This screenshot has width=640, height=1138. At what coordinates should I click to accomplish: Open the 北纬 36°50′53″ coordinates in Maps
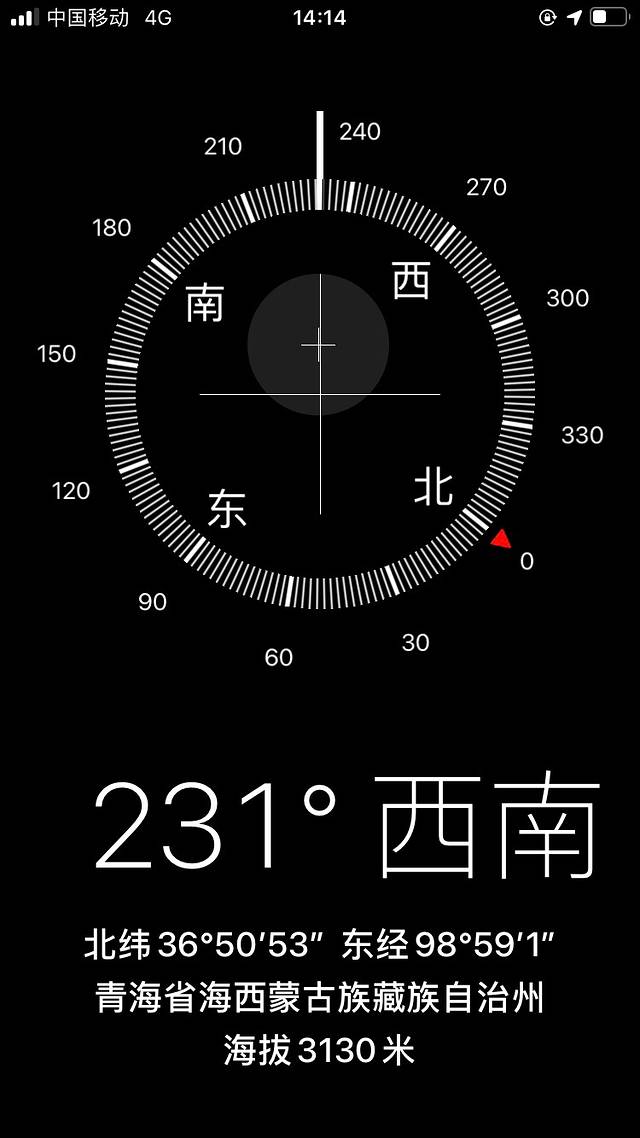319,944
